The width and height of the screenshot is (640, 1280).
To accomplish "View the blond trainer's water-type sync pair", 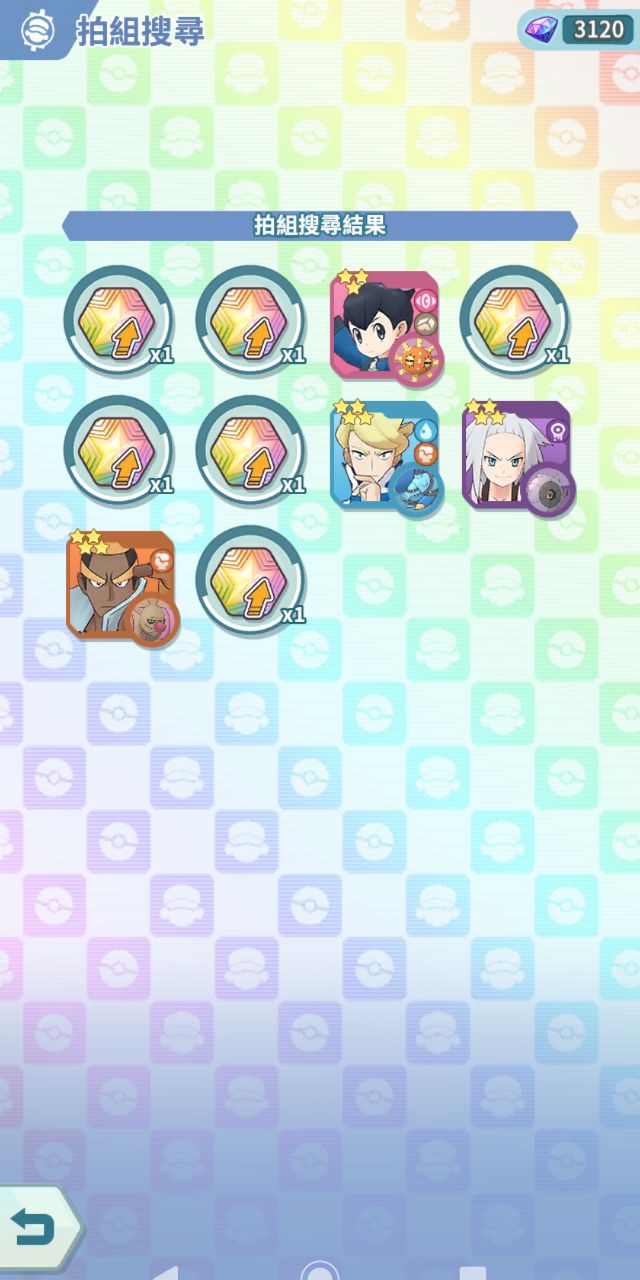I will 384,455.
